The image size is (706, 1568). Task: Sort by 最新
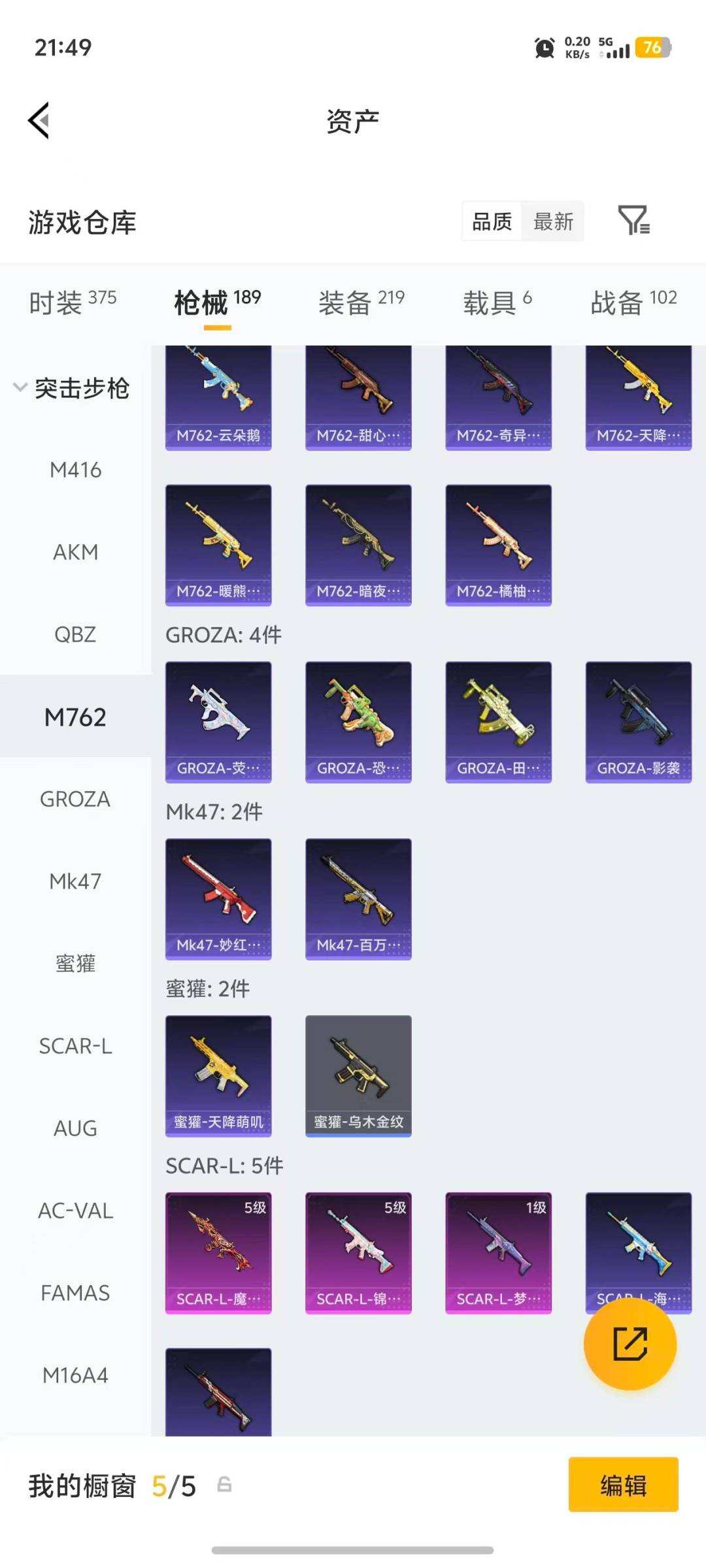[553, 221]
